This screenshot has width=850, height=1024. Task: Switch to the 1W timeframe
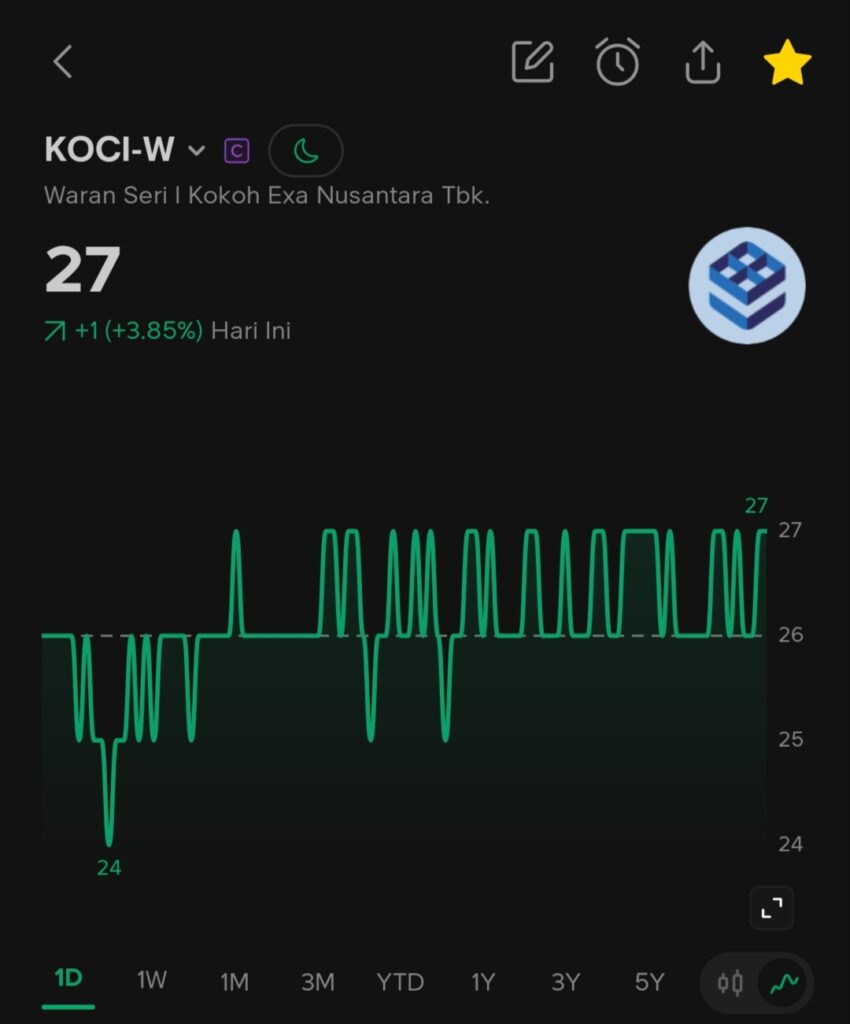151,980
